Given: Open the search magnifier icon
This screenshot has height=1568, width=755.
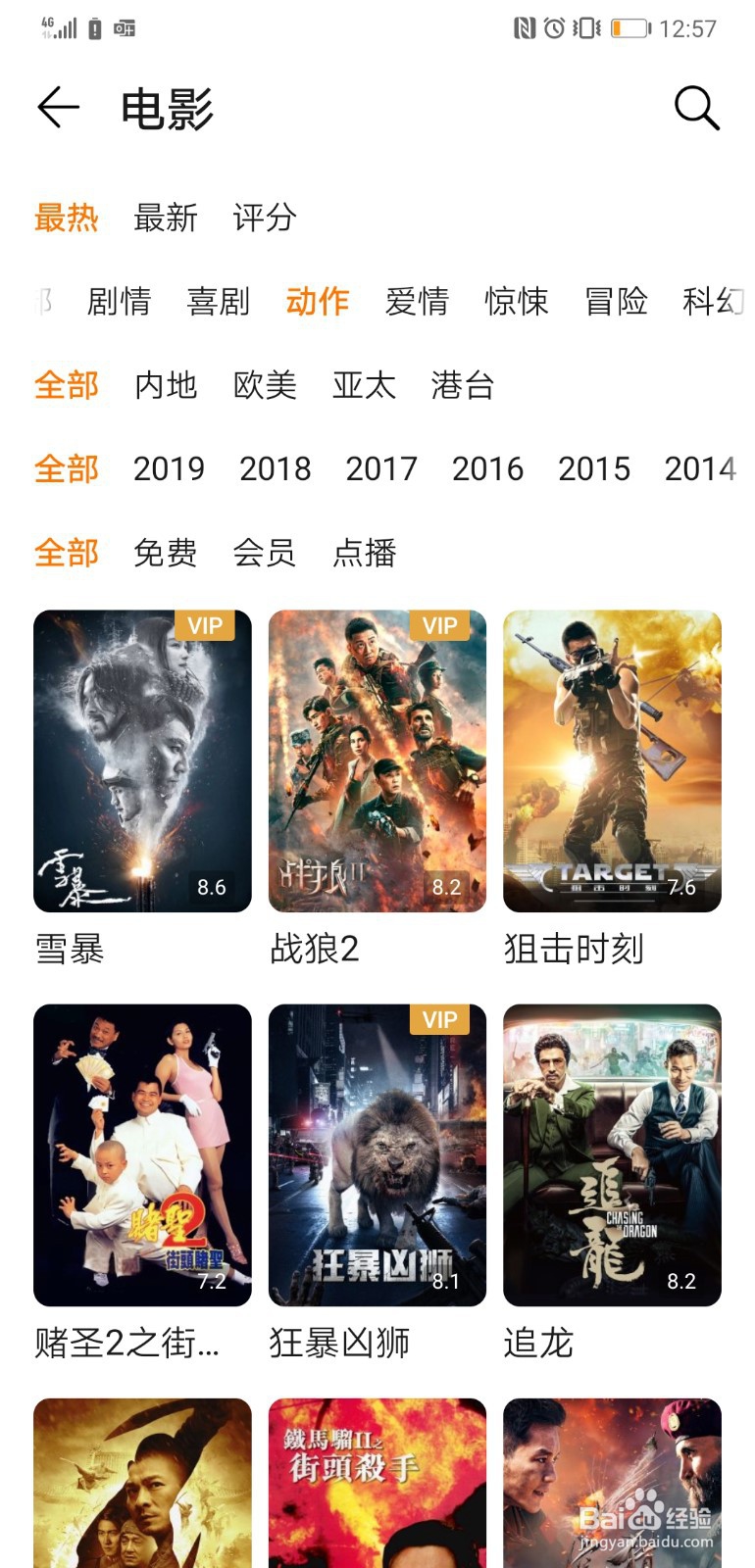Looking at the screenshot, I should coord(697,107).
